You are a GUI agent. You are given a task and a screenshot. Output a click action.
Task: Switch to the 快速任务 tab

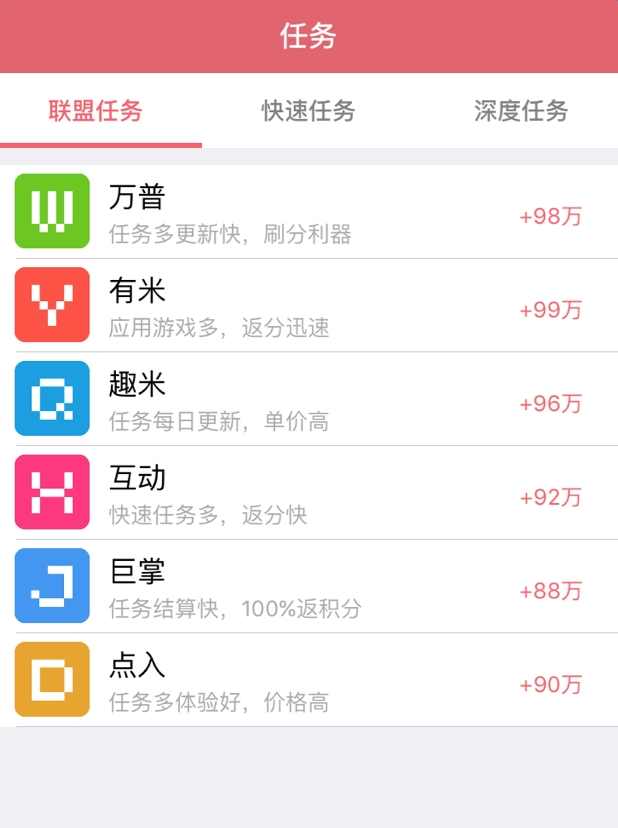click(308, 110)
